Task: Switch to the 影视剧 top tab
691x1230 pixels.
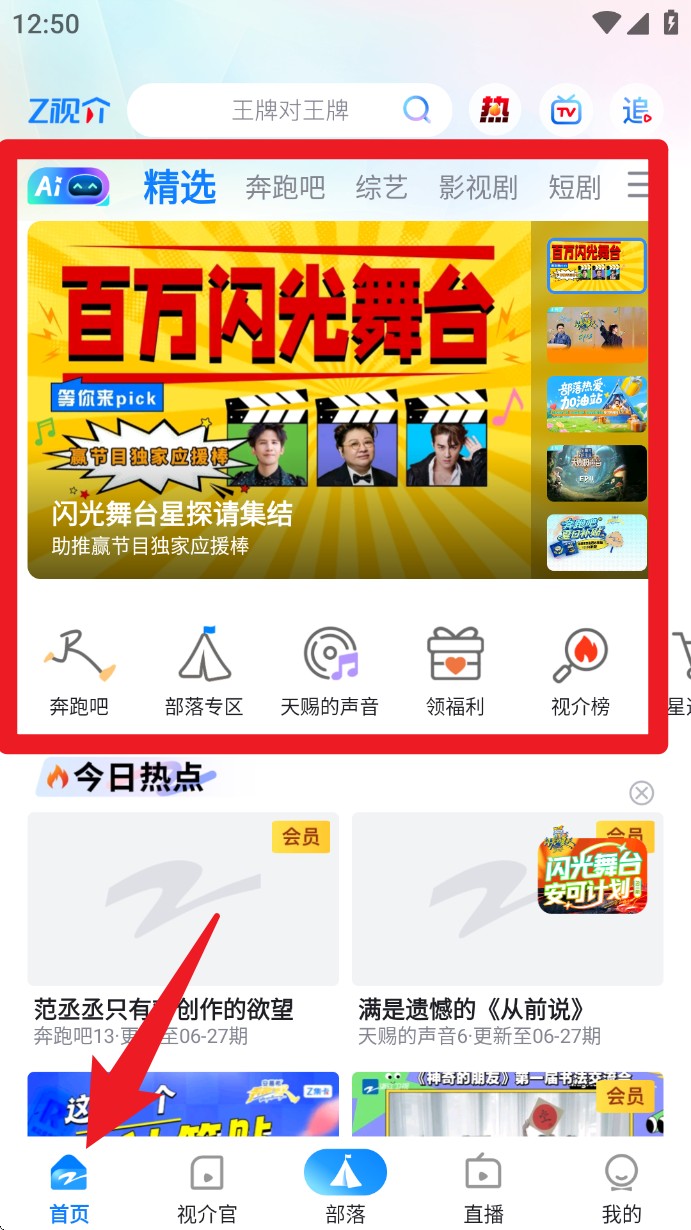Action: pos(478,187)
